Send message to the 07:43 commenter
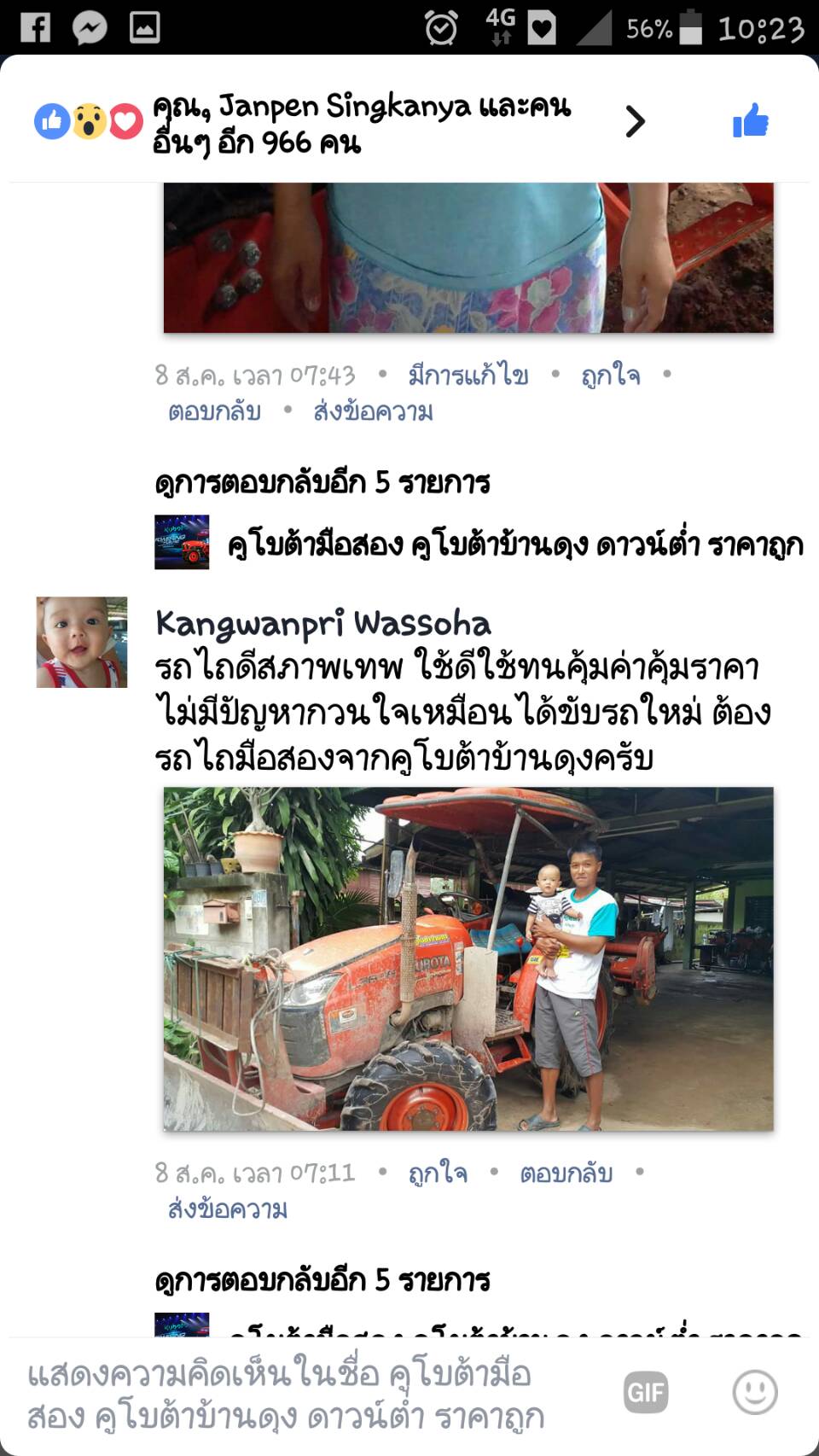819x1456 pixels. (x=373, y=411)
